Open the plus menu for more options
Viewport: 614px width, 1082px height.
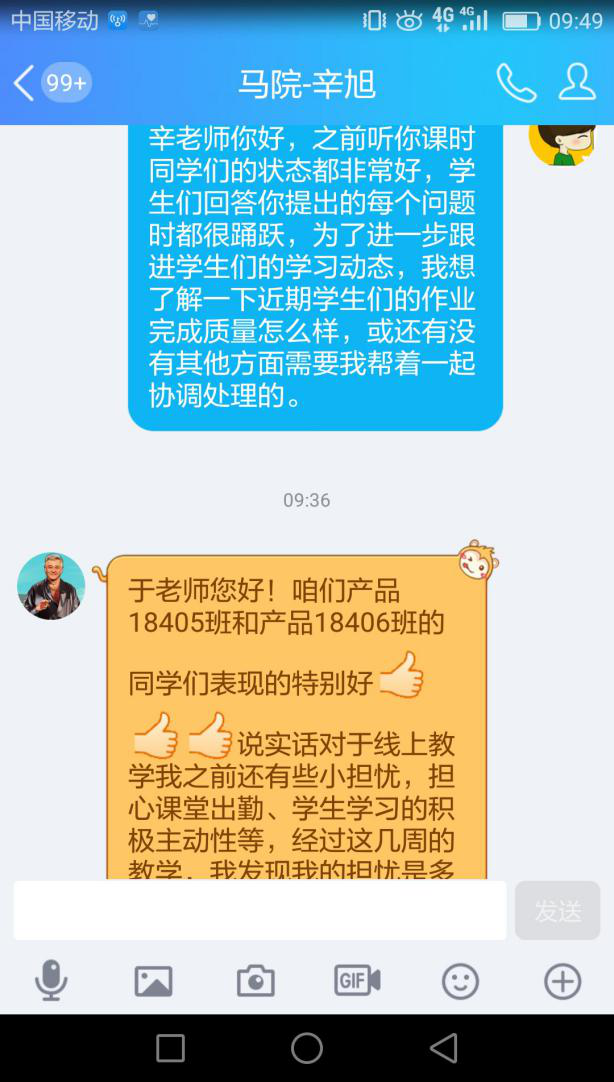click(x=562, y=981)
